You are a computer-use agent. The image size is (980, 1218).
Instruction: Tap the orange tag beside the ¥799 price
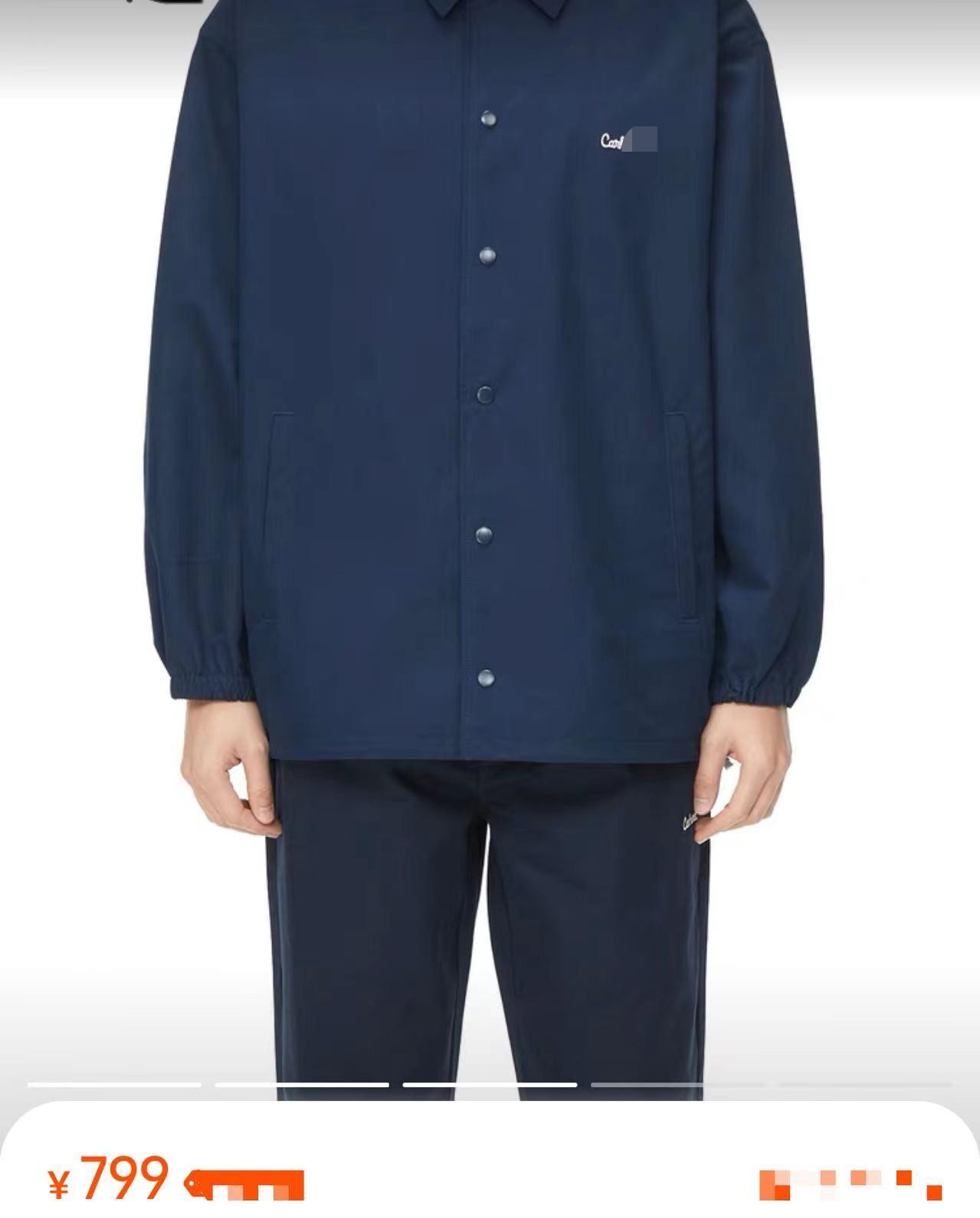[245, 1183]
